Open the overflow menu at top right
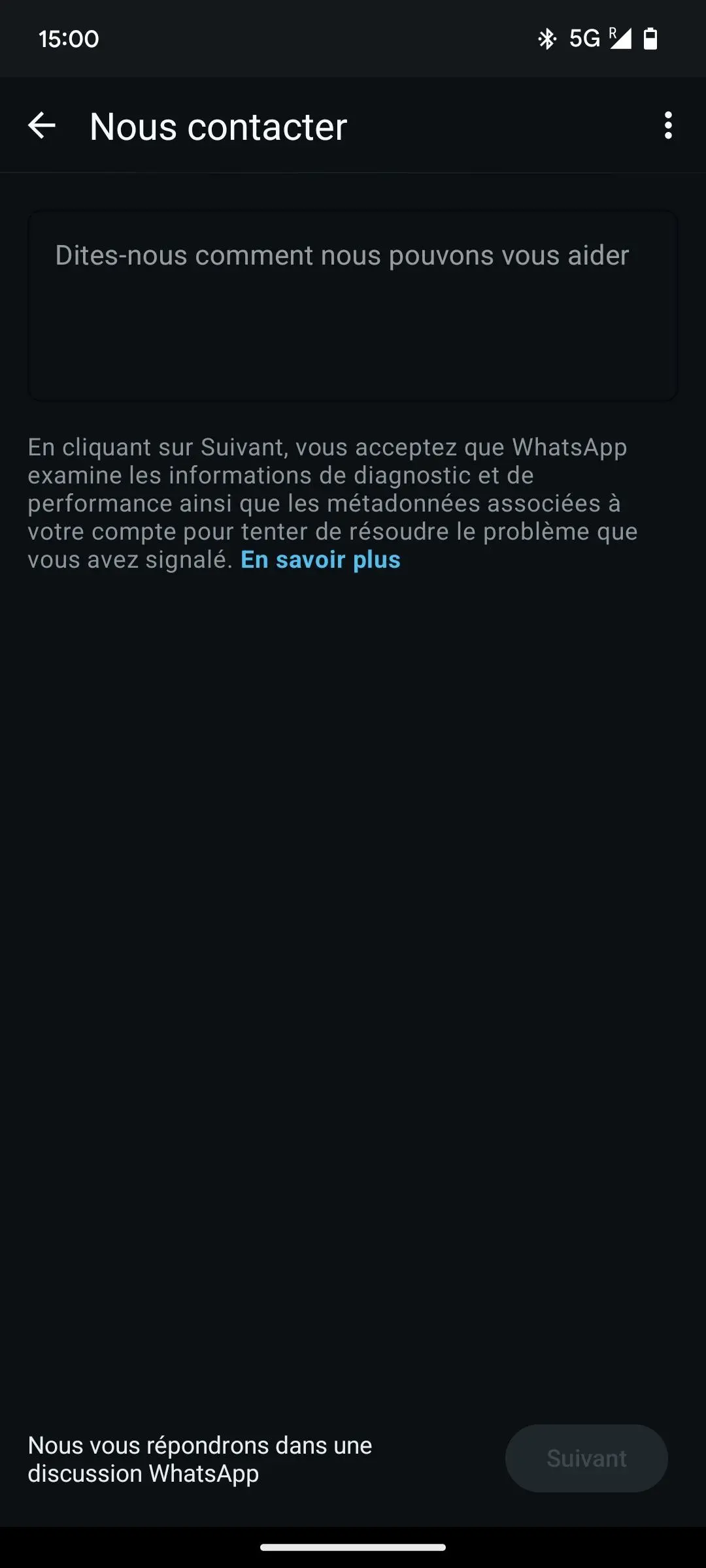The height and width of the screenshot is (1568, 706). tap(667, 125)
